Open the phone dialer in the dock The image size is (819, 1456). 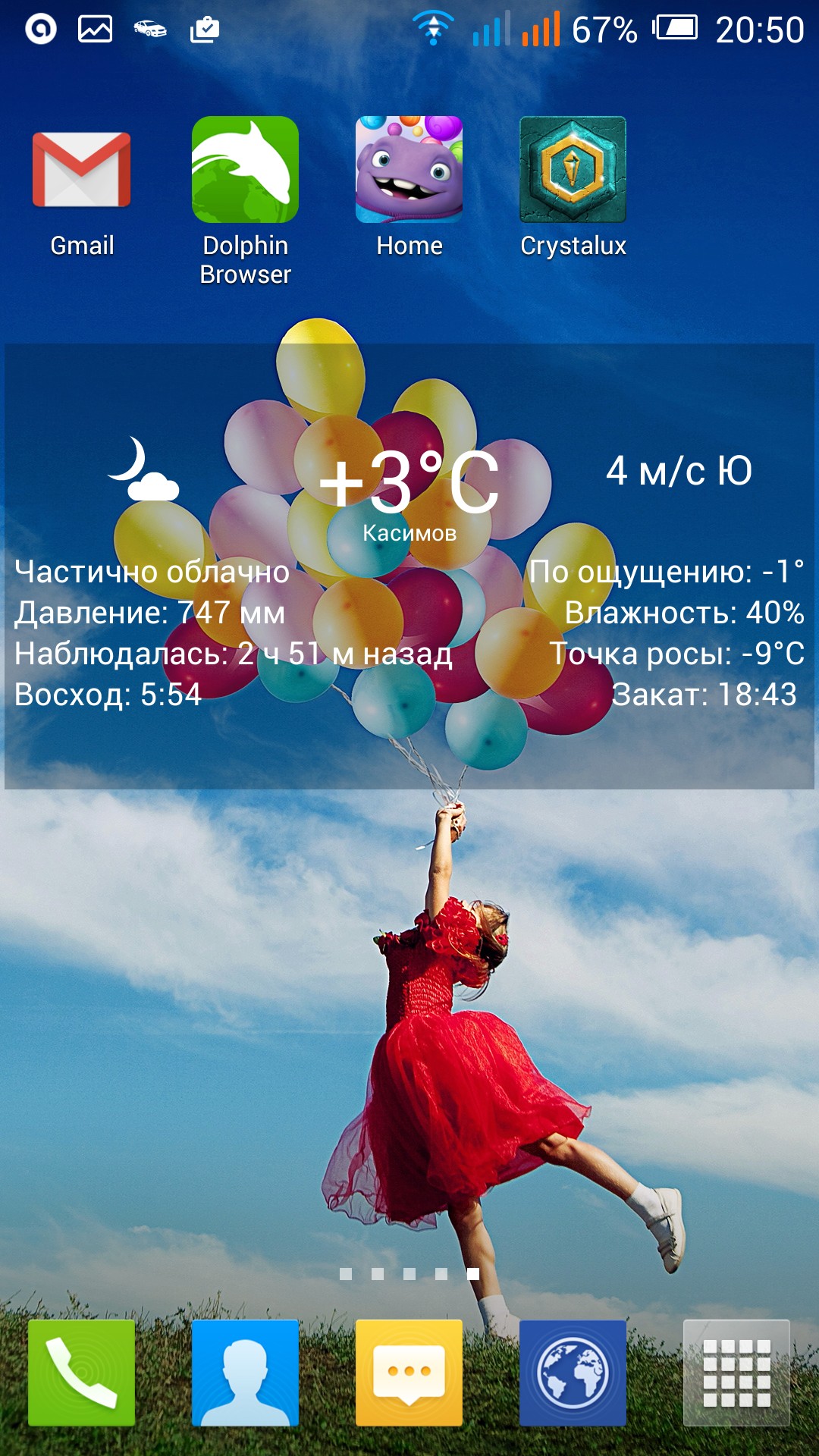tap(82, 1373)
